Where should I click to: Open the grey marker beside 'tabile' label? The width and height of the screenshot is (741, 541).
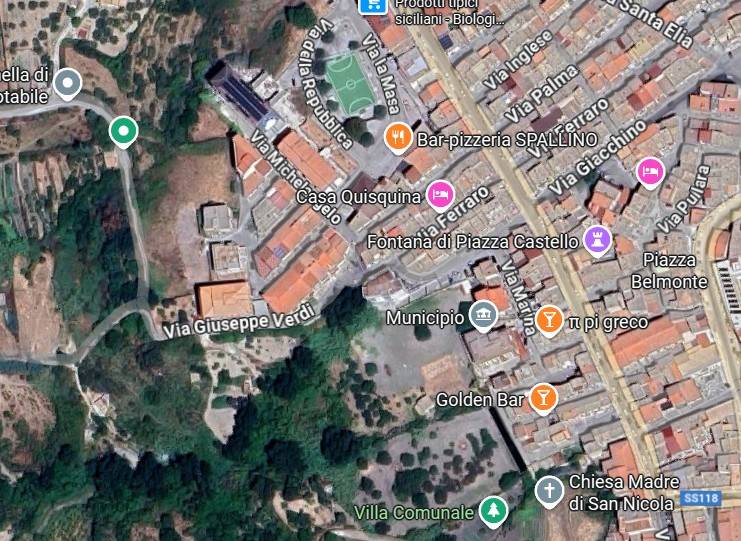67,83
